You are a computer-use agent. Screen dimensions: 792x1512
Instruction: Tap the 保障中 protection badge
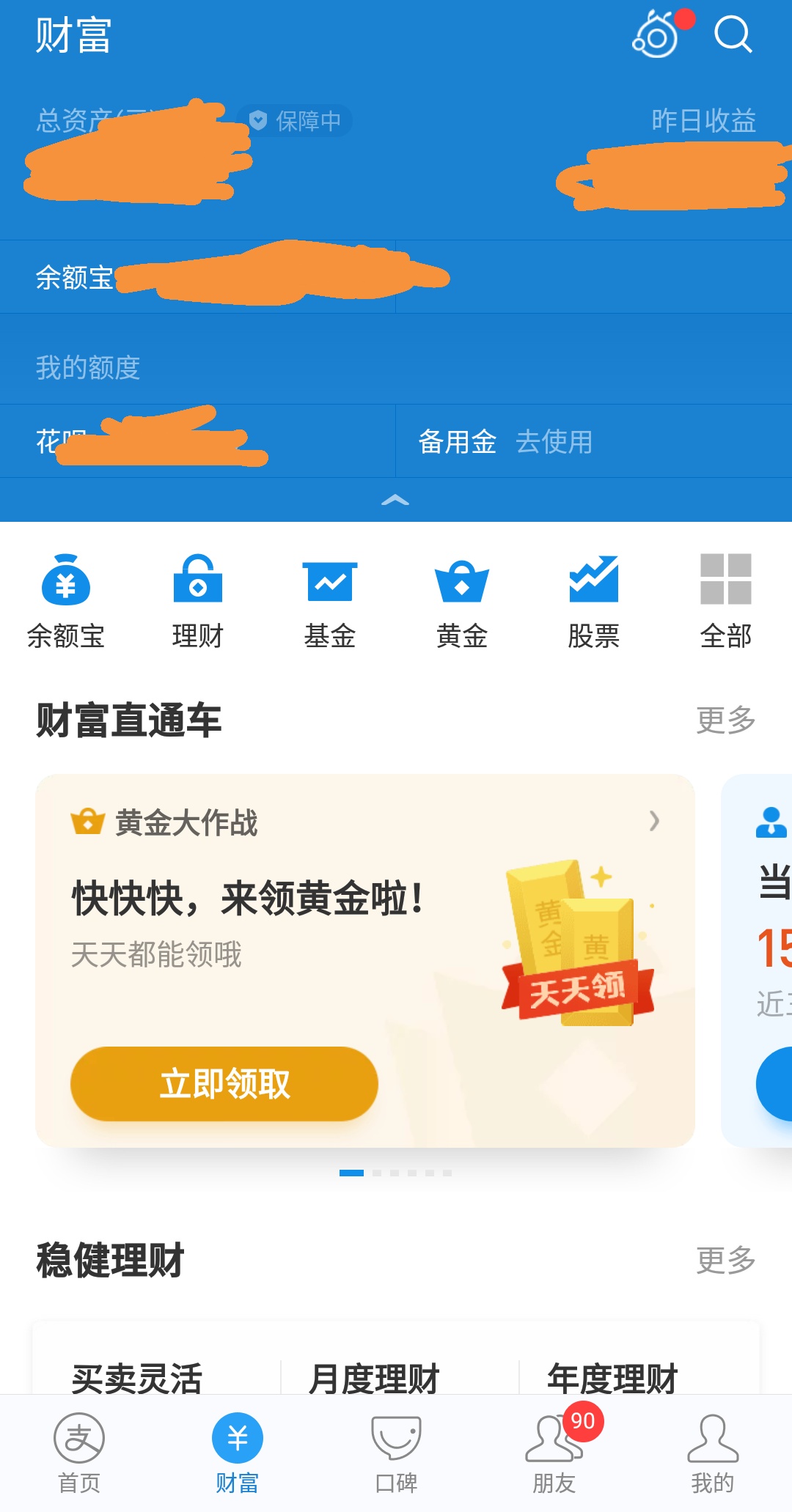coord(296,122)
